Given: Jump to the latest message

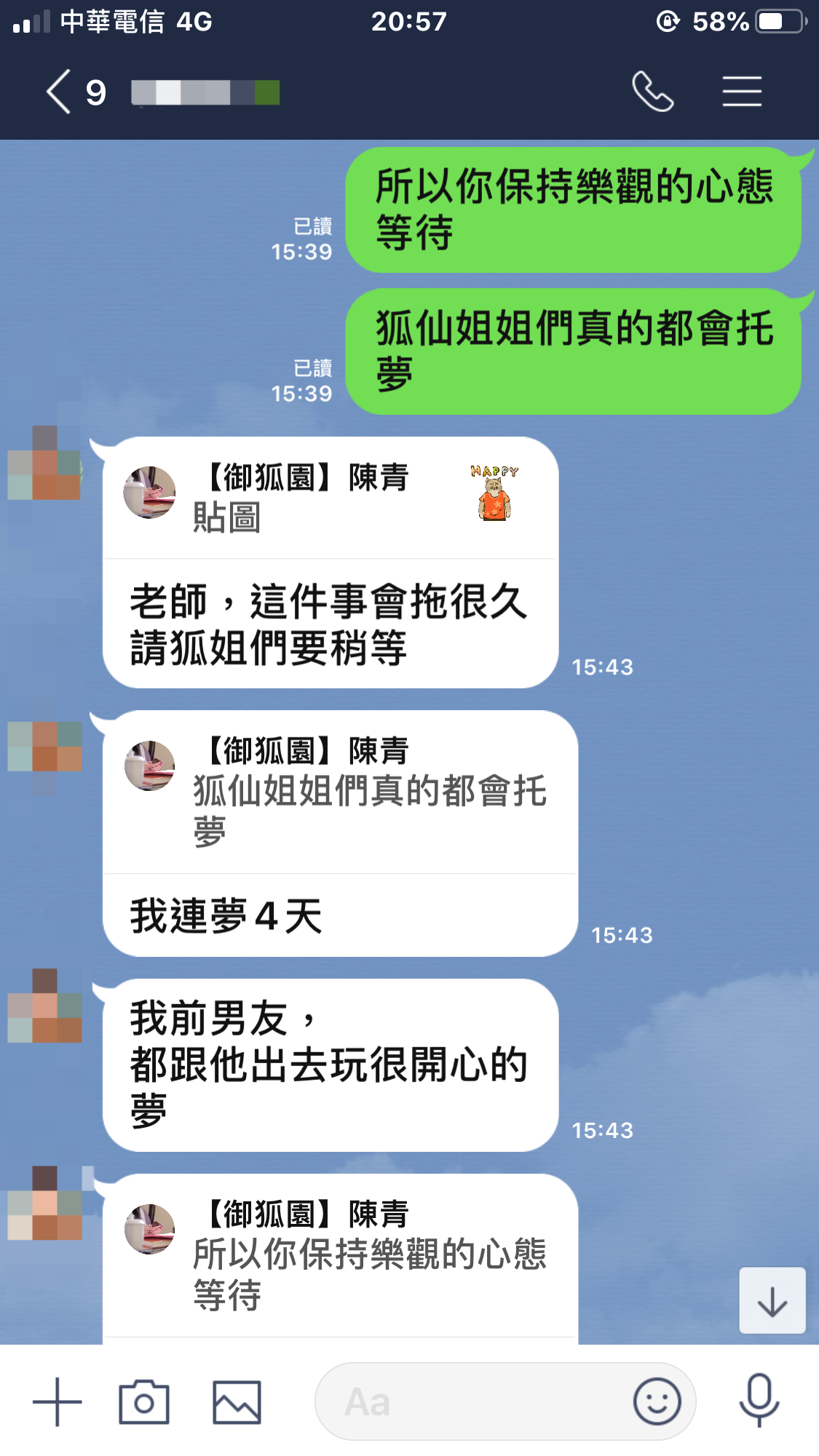Looking at the screenshot, I should [772, 1300].
